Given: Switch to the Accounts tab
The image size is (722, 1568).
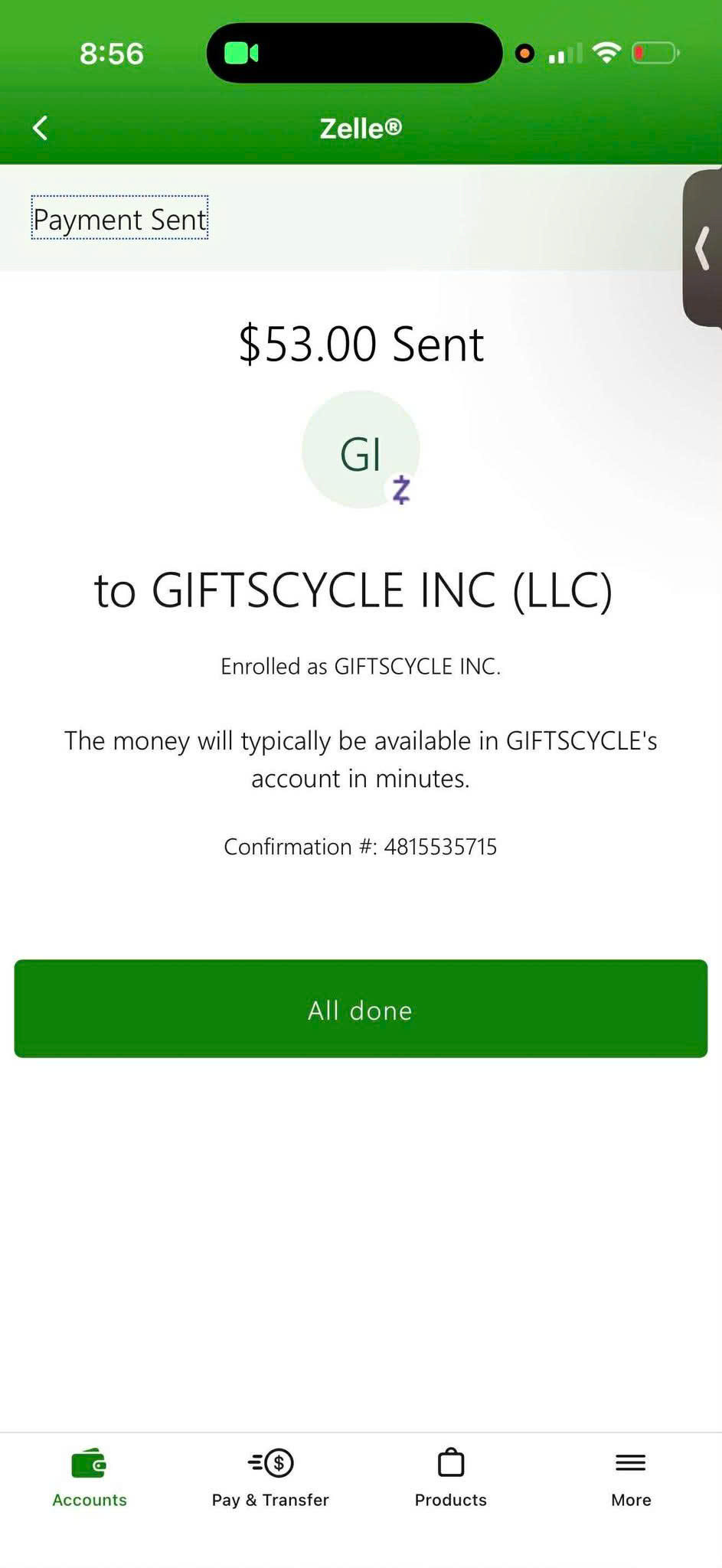Looking at the screenshot, I should 89,1478.
